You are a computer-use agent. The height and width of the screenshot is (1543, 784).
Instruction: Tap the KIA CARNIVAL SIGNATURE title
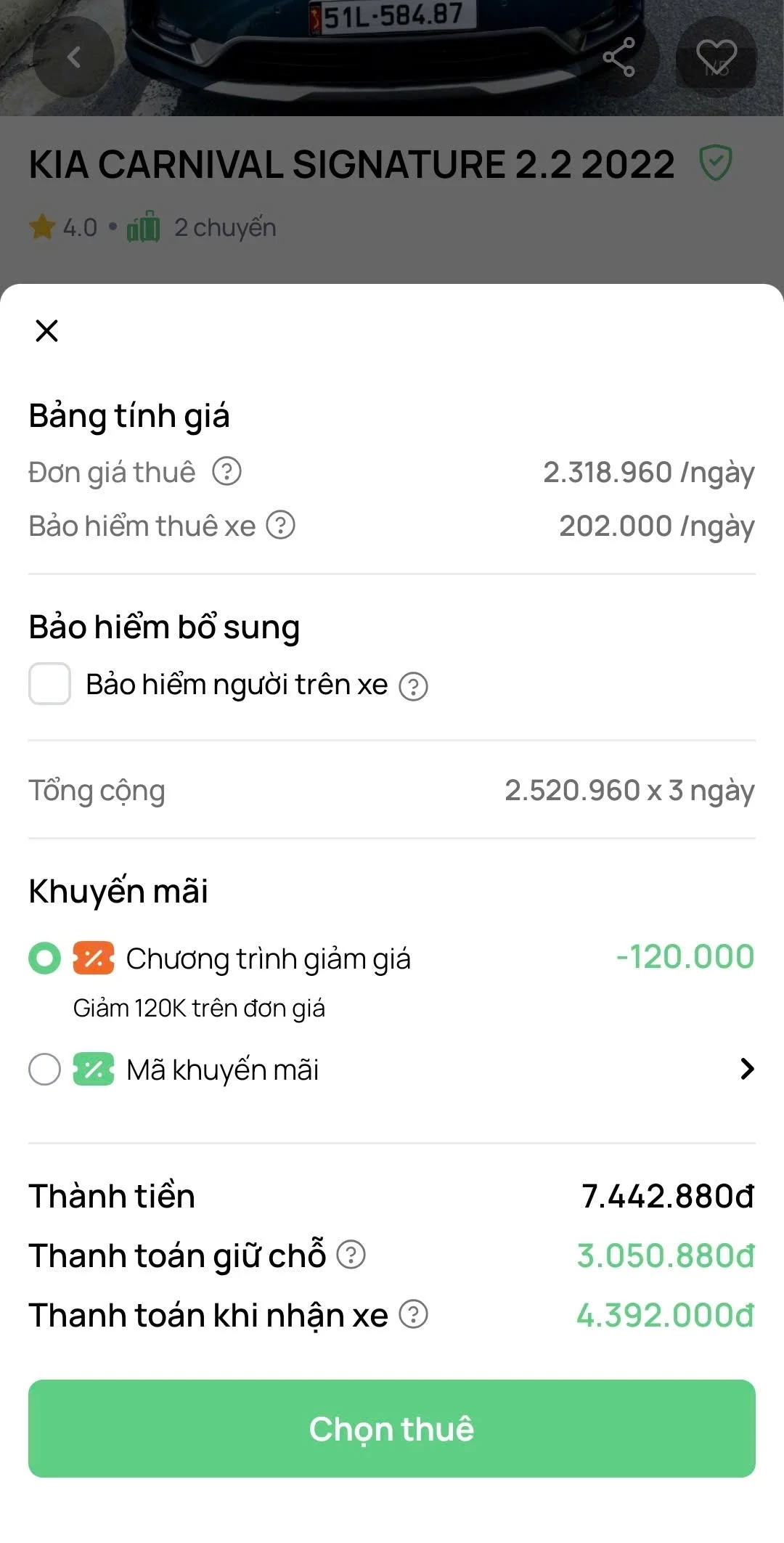tap(352, 164)
